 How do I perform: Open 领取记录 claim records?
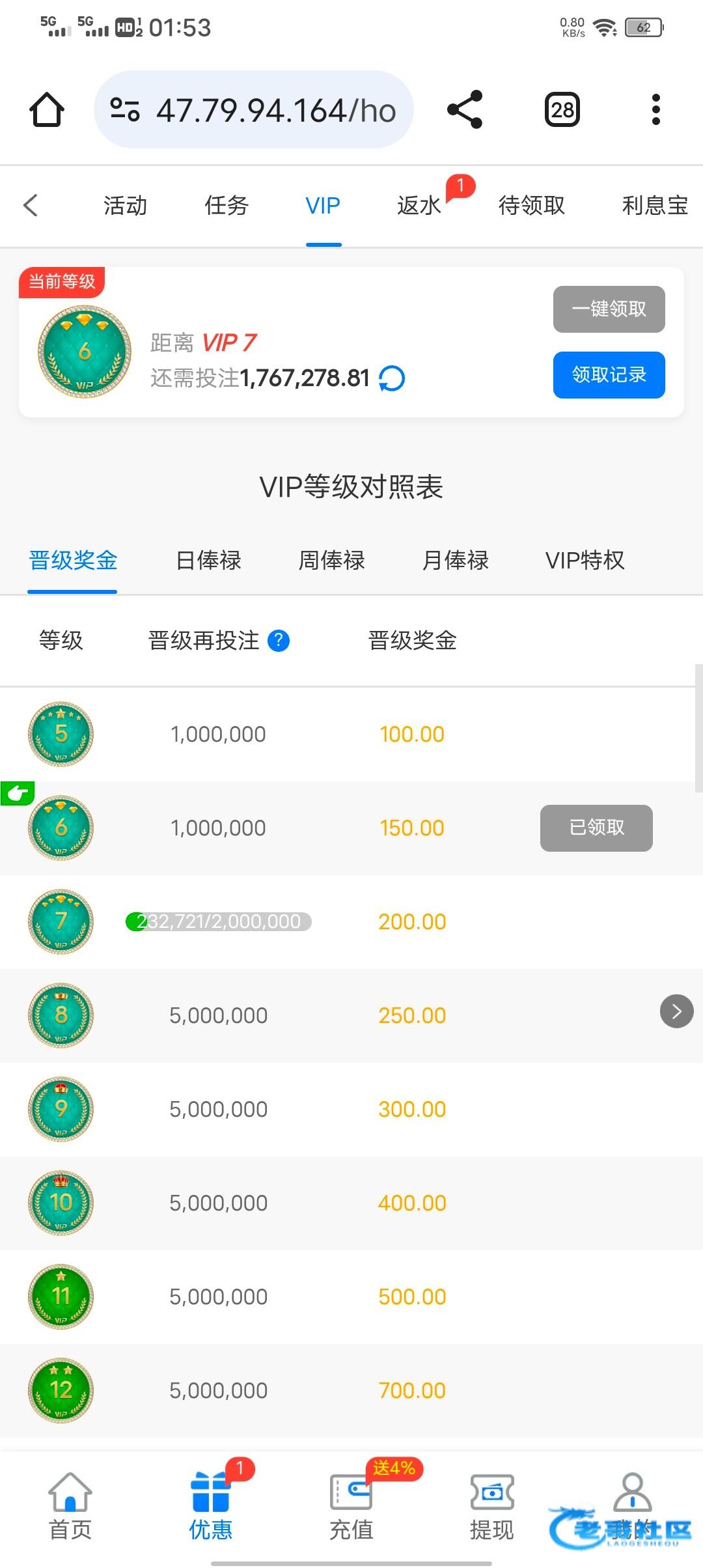click(x=609, y=375)
